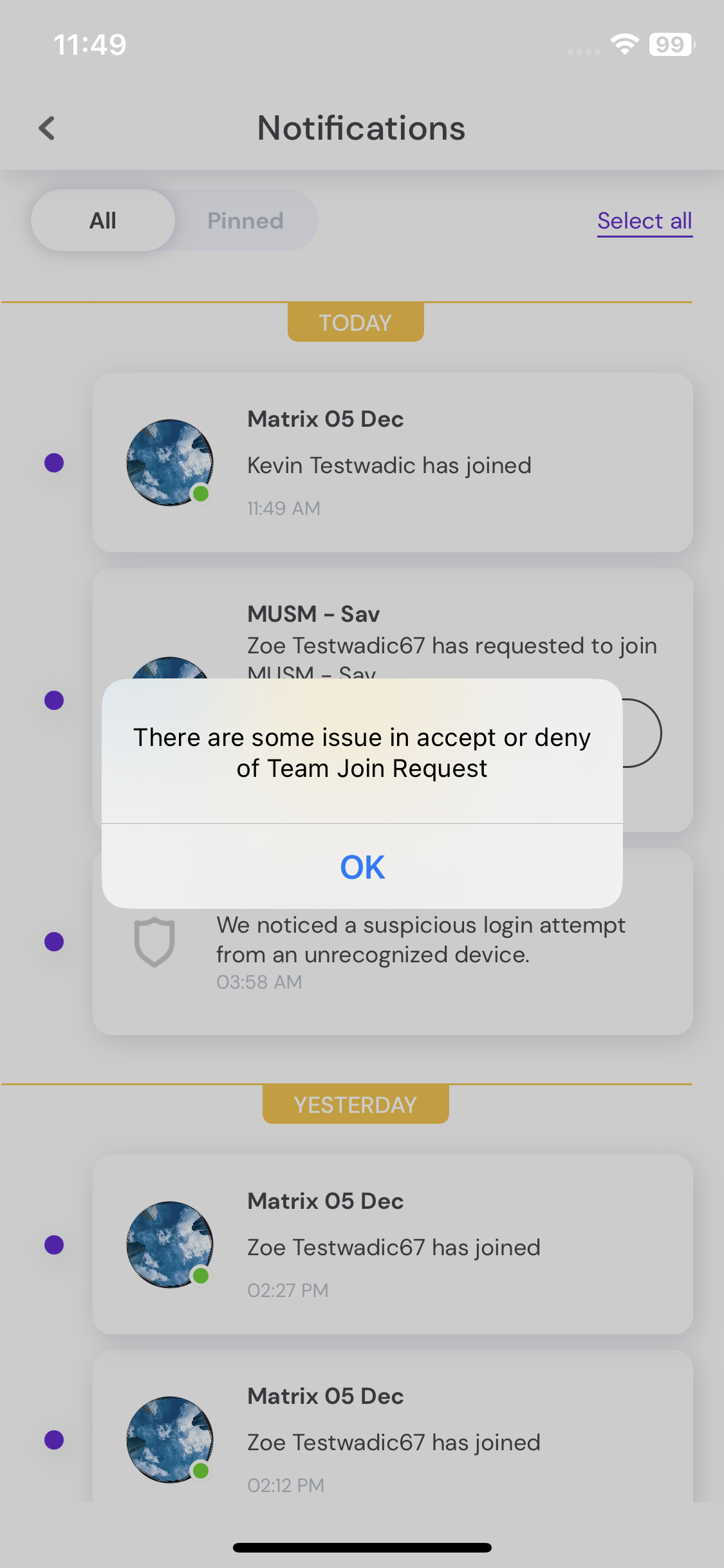
Task: Open Zoe Testwadic67 joined notification at 02:27 PM
Action: 393,1245
